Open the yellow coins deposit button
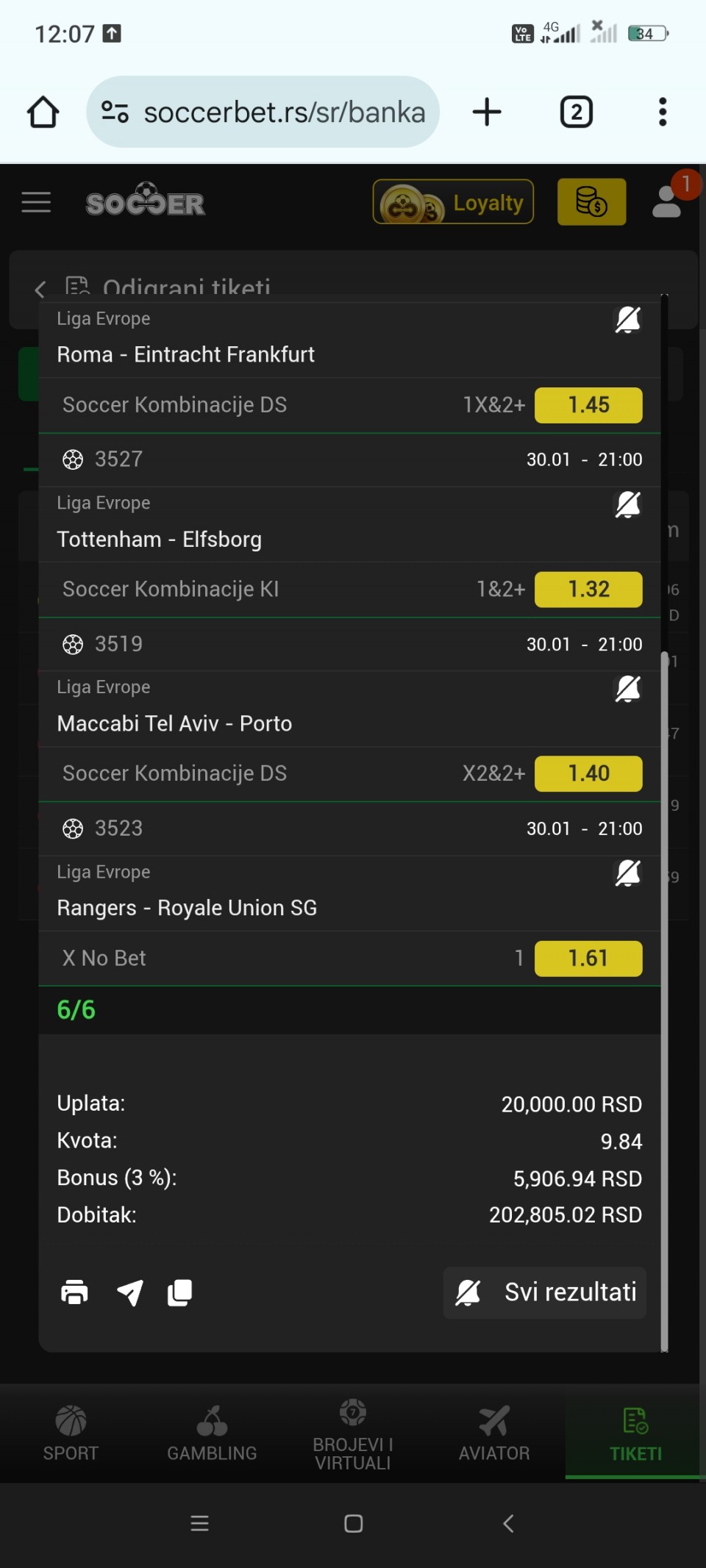 [x=591, y=202]
